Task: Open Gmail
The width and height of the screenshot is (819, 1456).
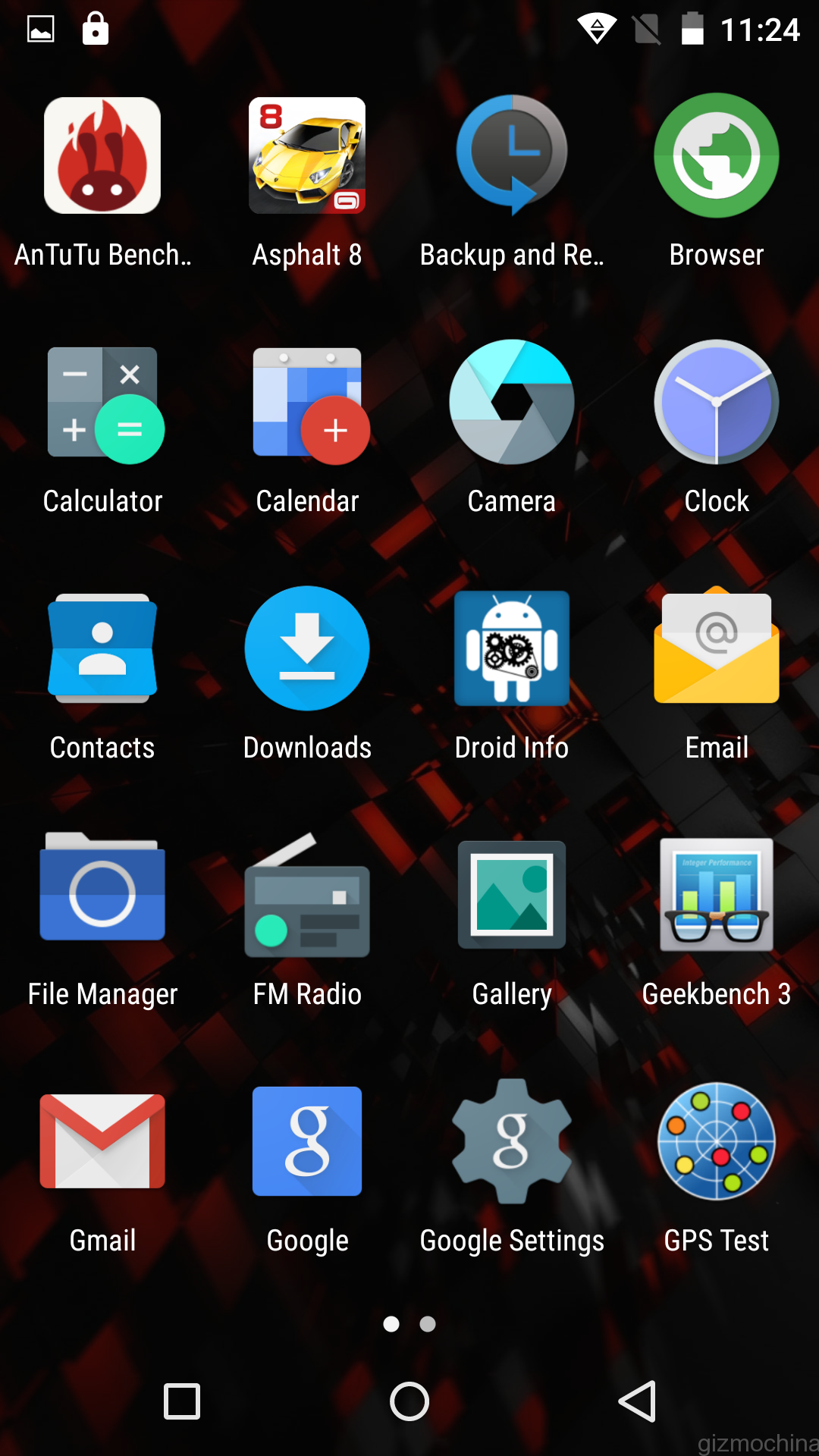Action: [102, 1141]
